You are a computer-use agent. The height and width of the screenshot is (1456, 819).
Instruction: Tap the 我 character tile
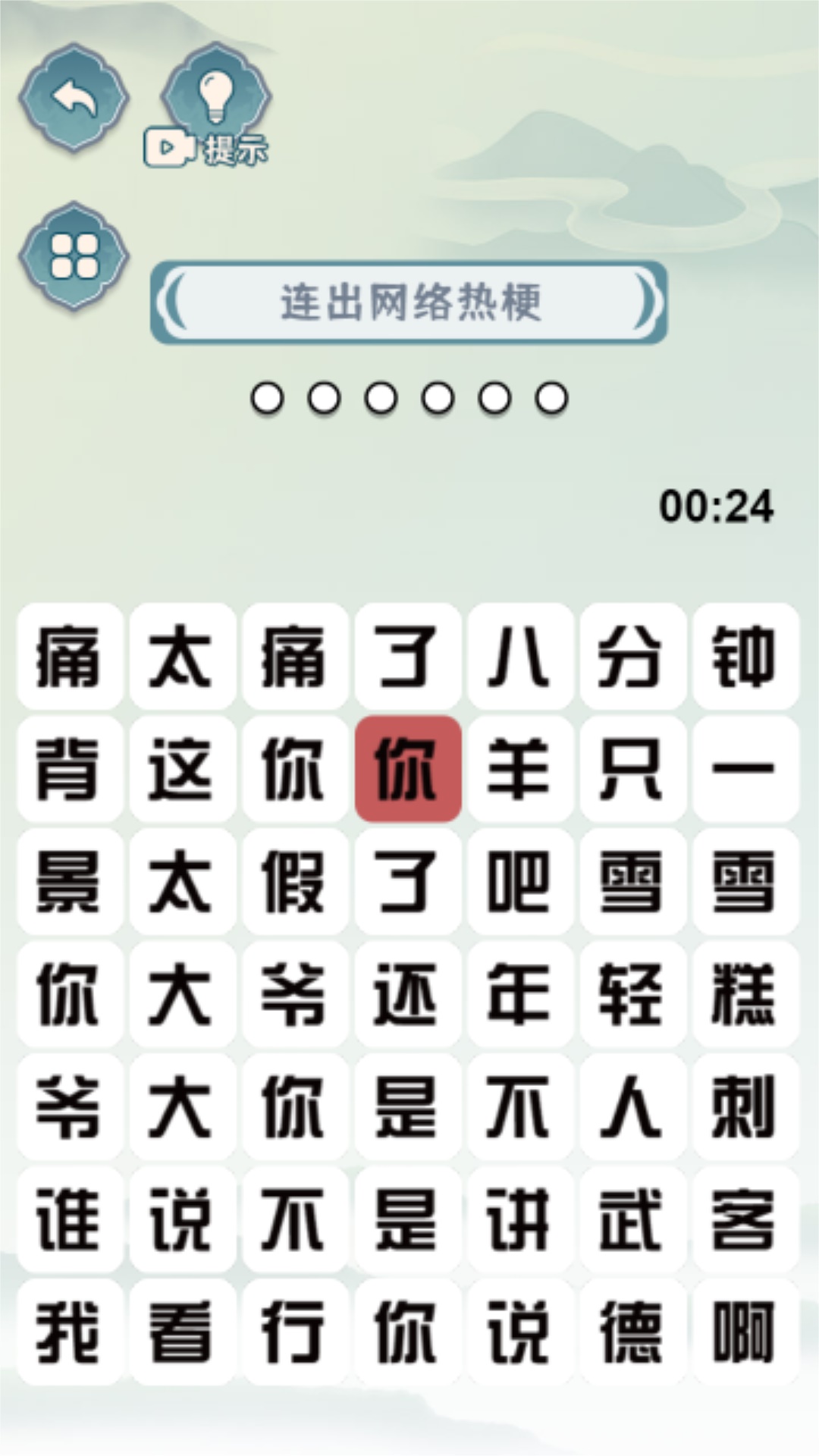click(x=70, y=1332)
